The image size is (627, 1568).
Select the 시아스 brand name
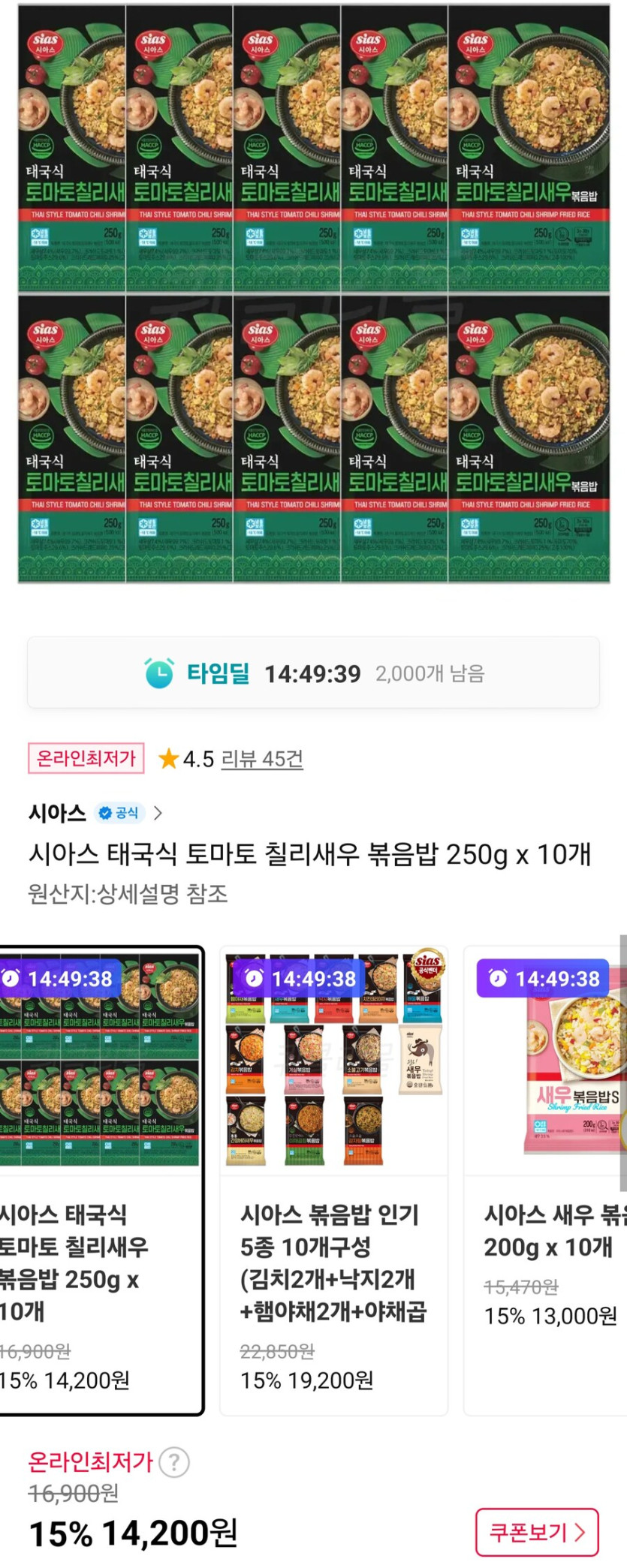pos(53,813)
